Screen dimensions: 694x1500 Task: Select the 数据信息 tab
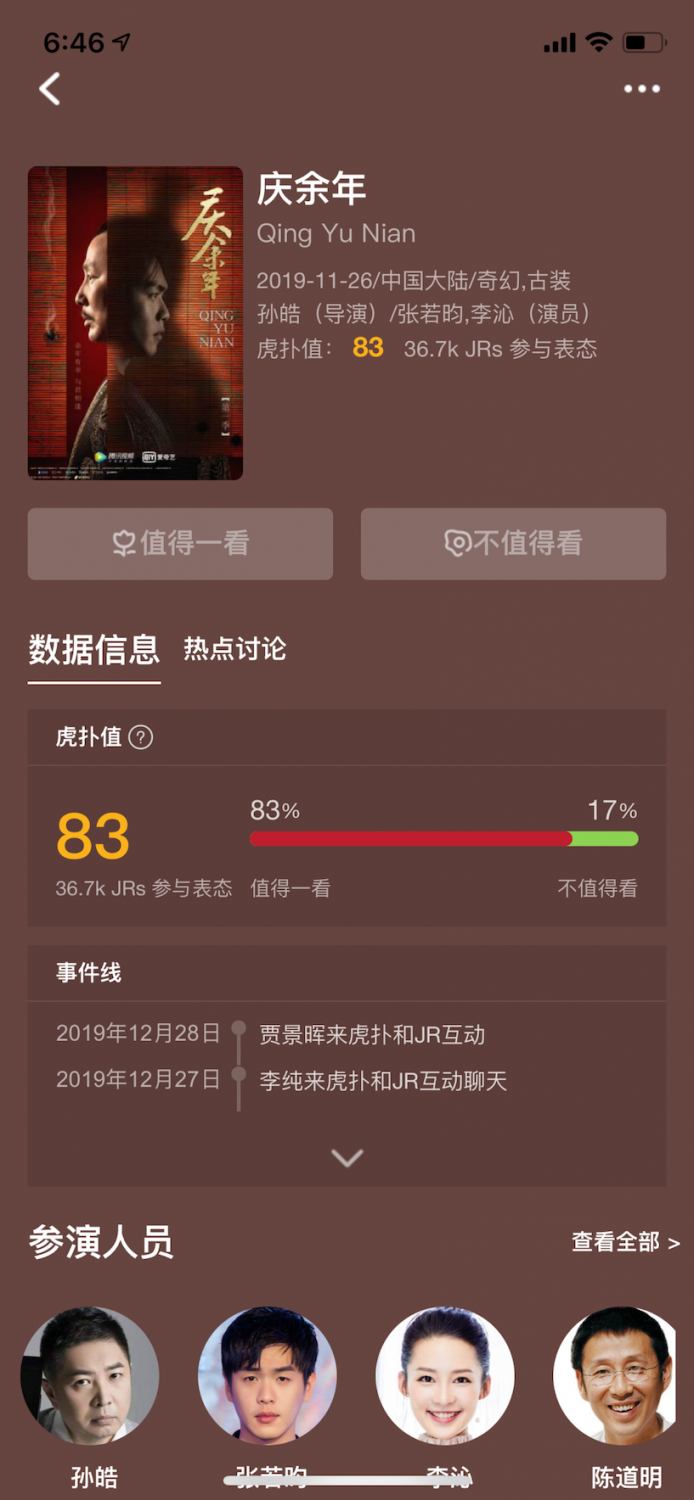(94, 649)
